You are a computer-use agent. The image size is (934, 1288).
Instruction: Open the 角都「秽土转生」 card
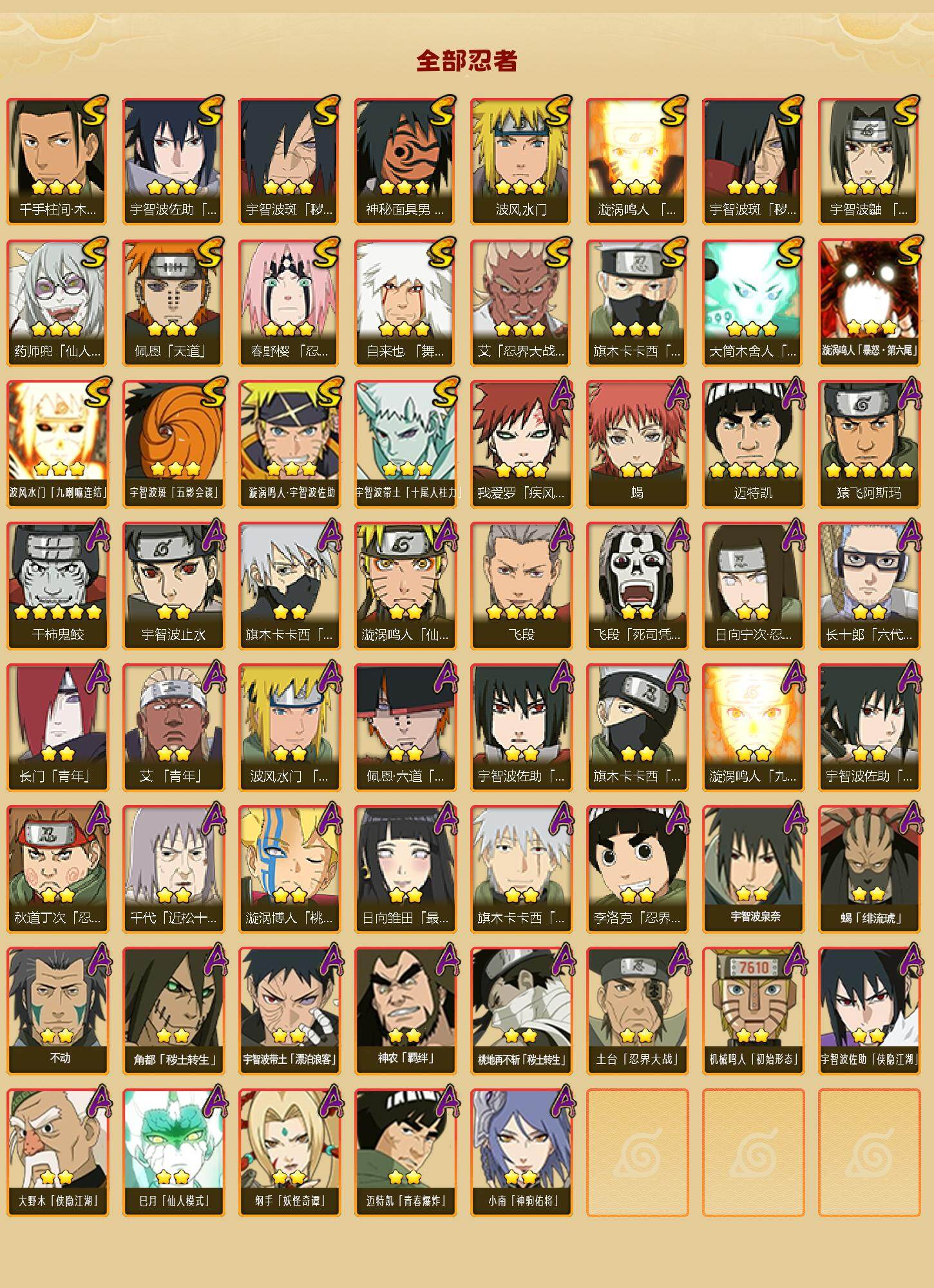pos(173,1010)
